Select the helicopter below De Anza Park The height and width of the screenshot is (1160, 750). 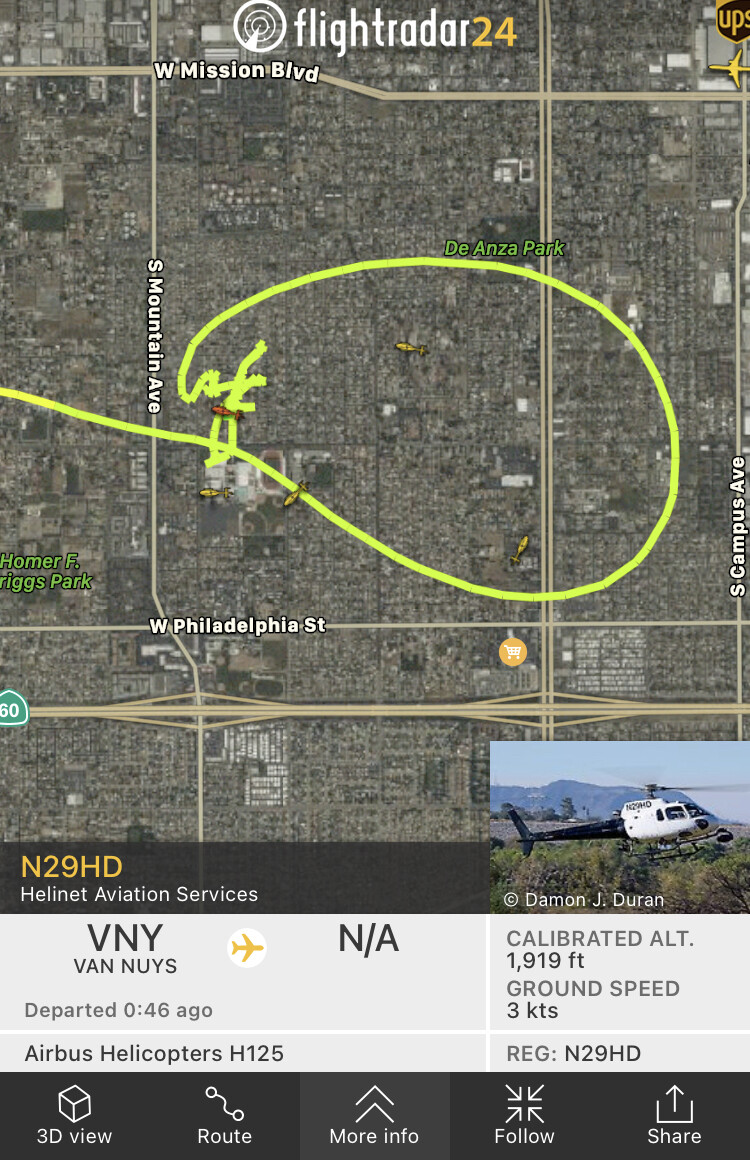pyautogui.click(x=410, y=348)
